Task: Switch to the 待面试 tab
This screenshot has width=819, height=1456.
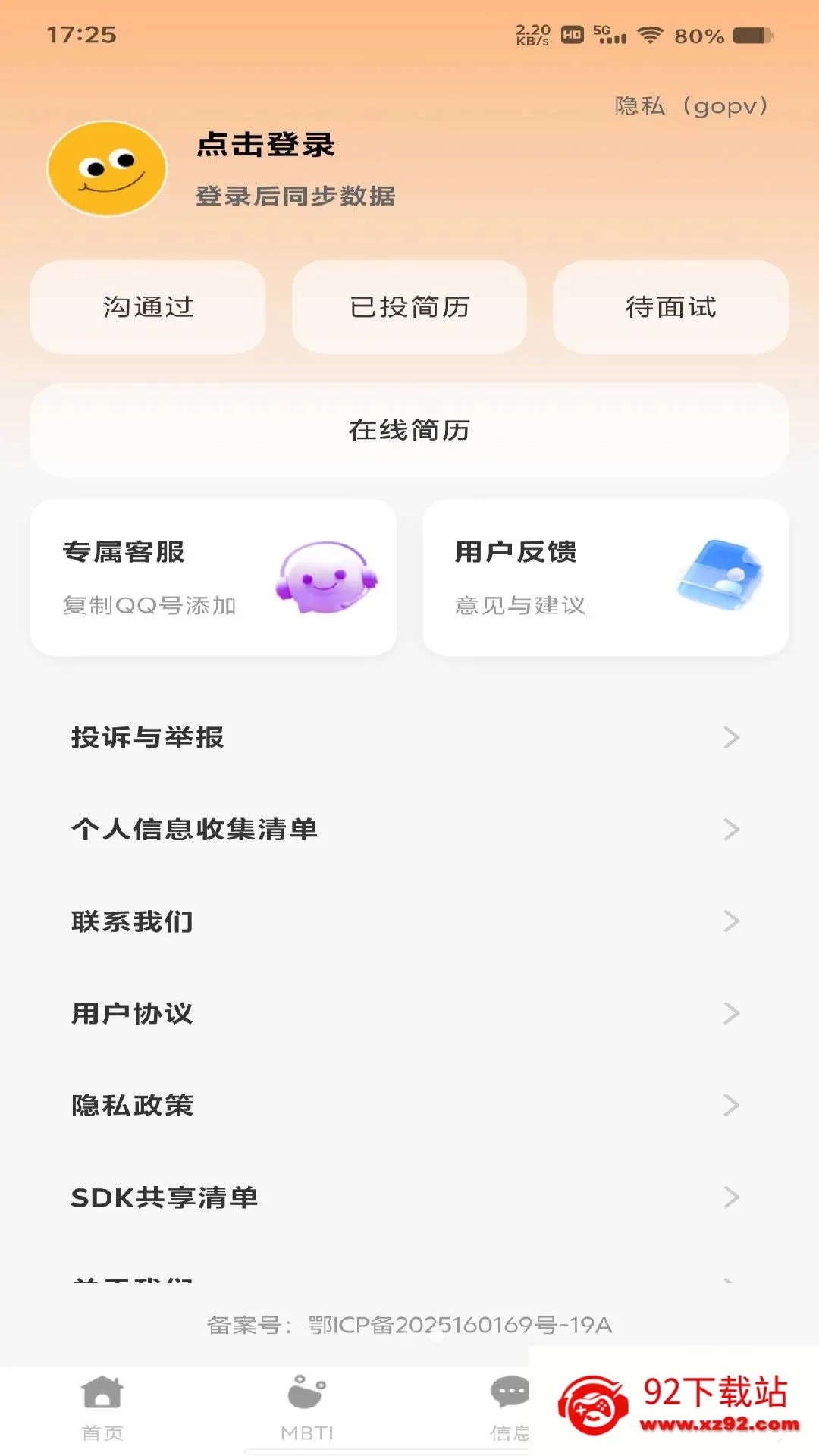Action: 670,306
